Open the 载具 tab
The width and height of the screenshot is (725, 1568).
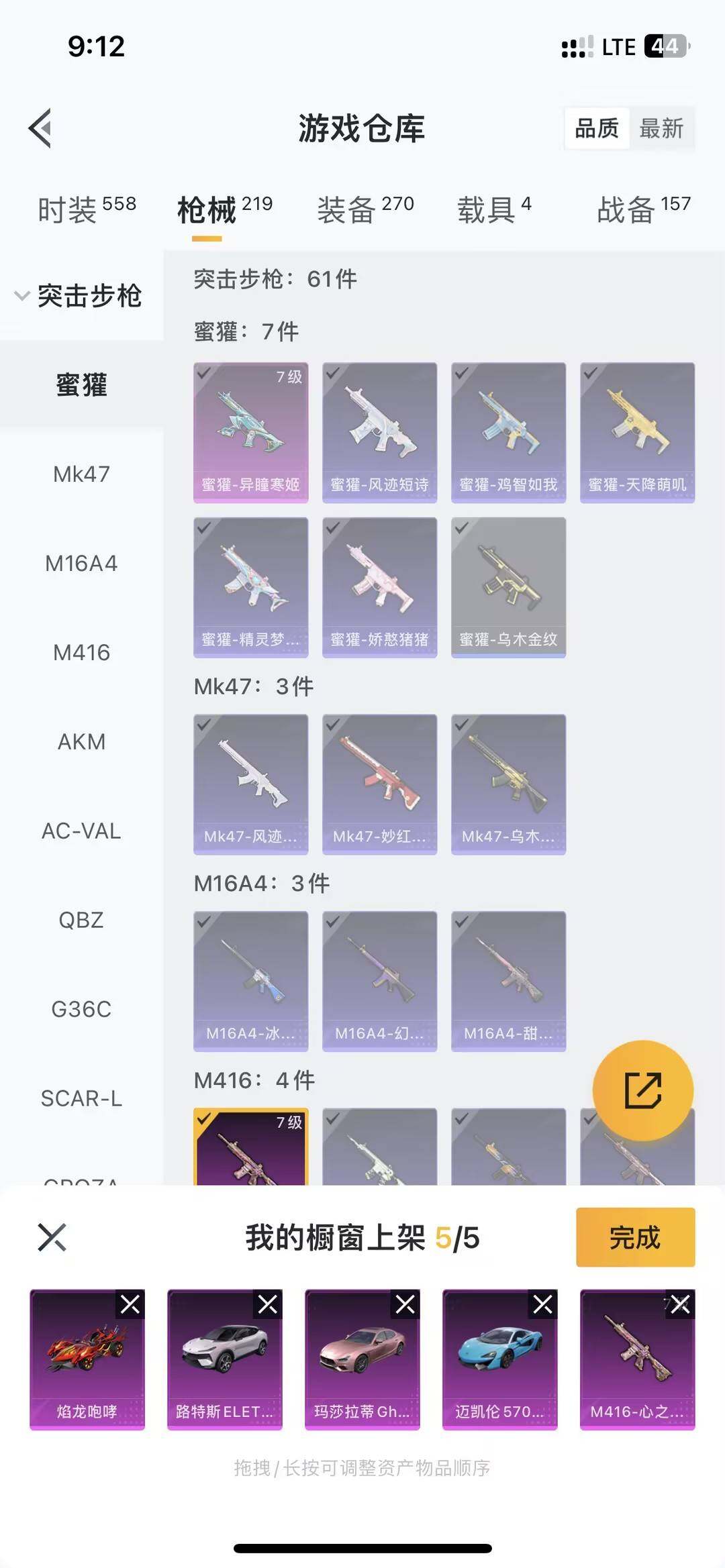coord(494,209)
